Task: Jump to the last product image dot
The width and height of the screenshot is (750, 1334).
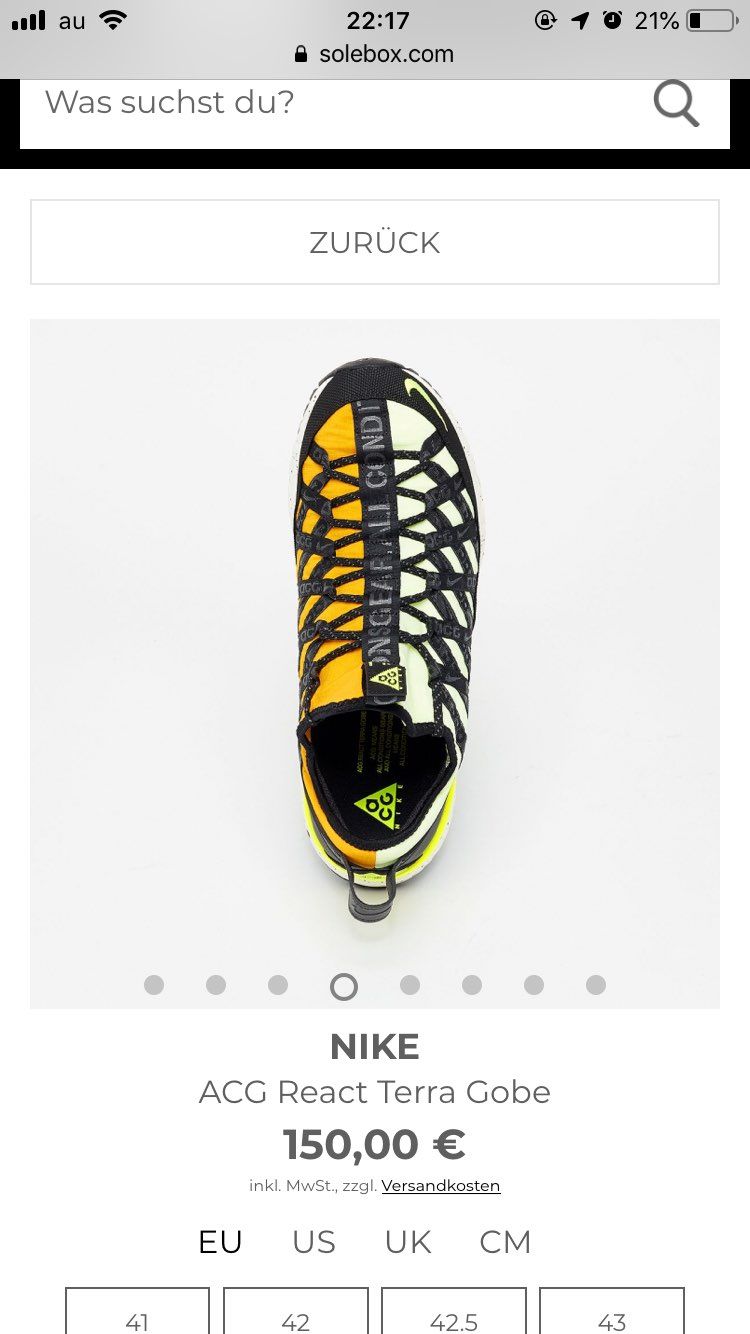Action: (x=596, y=985)
